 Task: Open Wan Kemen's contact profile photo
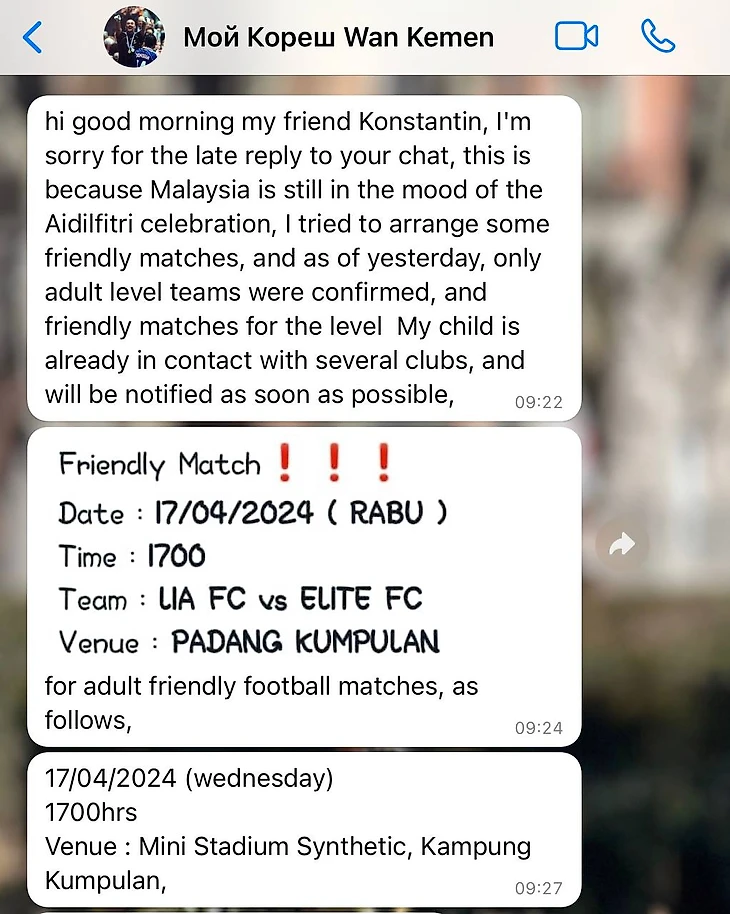(x=134, y=37)
